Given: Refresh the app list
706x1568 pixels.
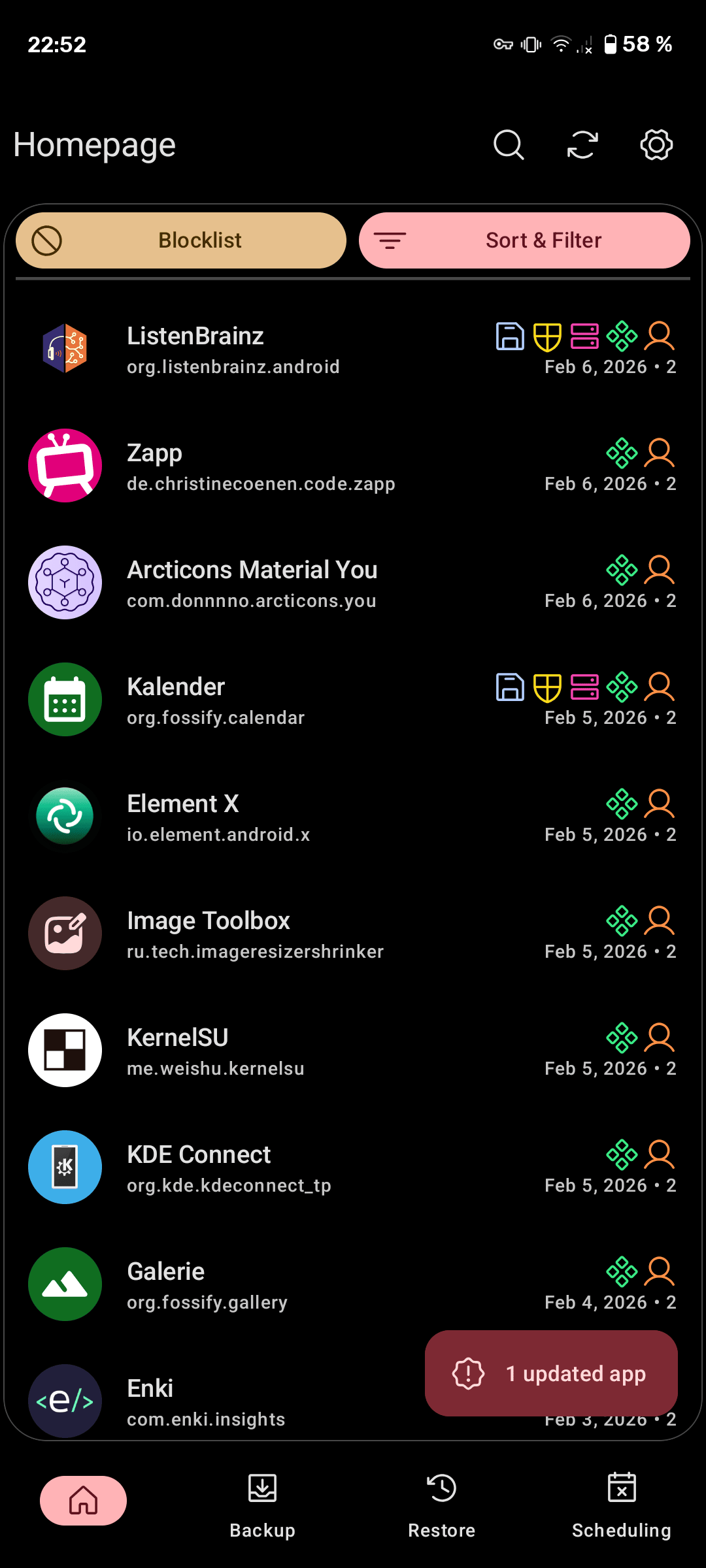Looking at the screenshot, I should (582, 144).
